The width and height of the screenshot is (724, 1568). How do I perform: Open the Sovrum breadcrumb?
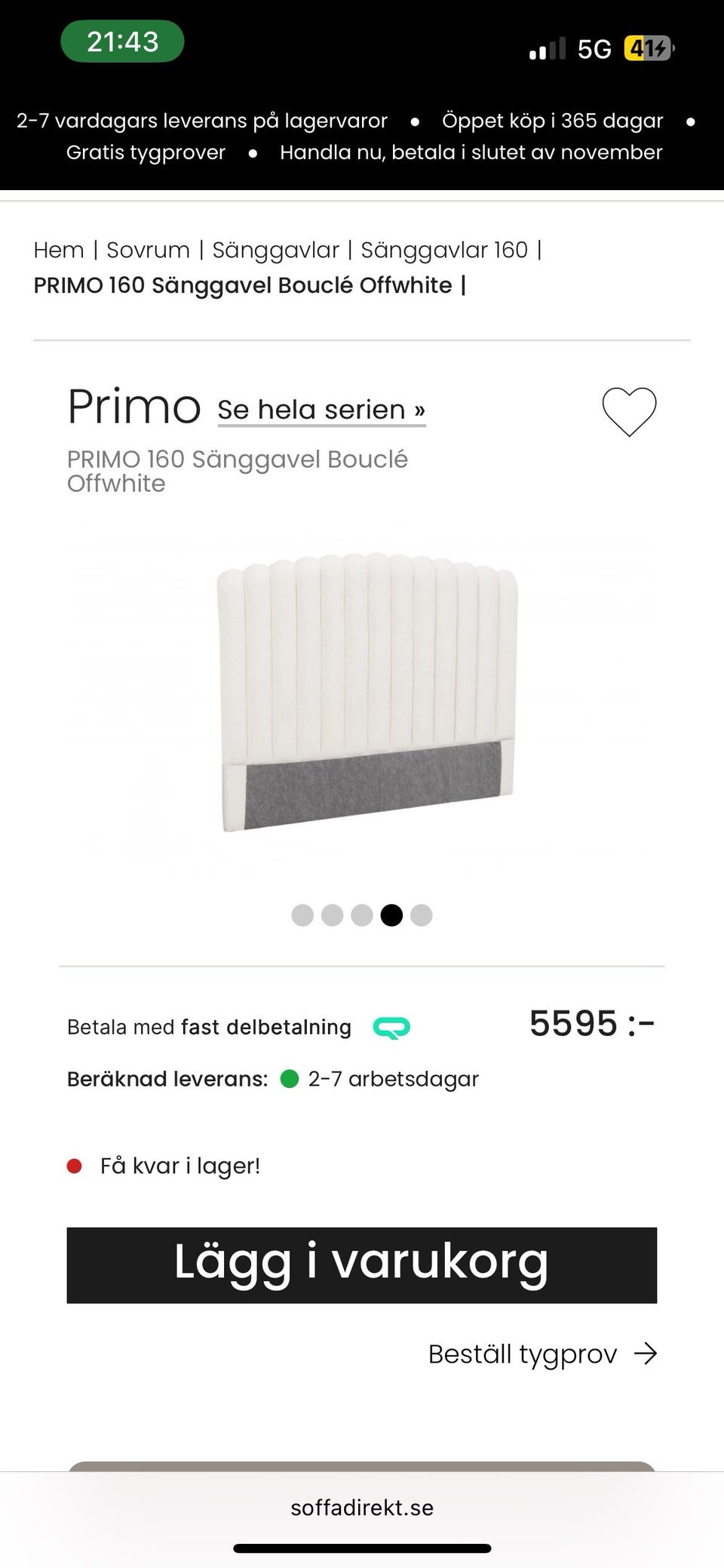tap(148, 250)
